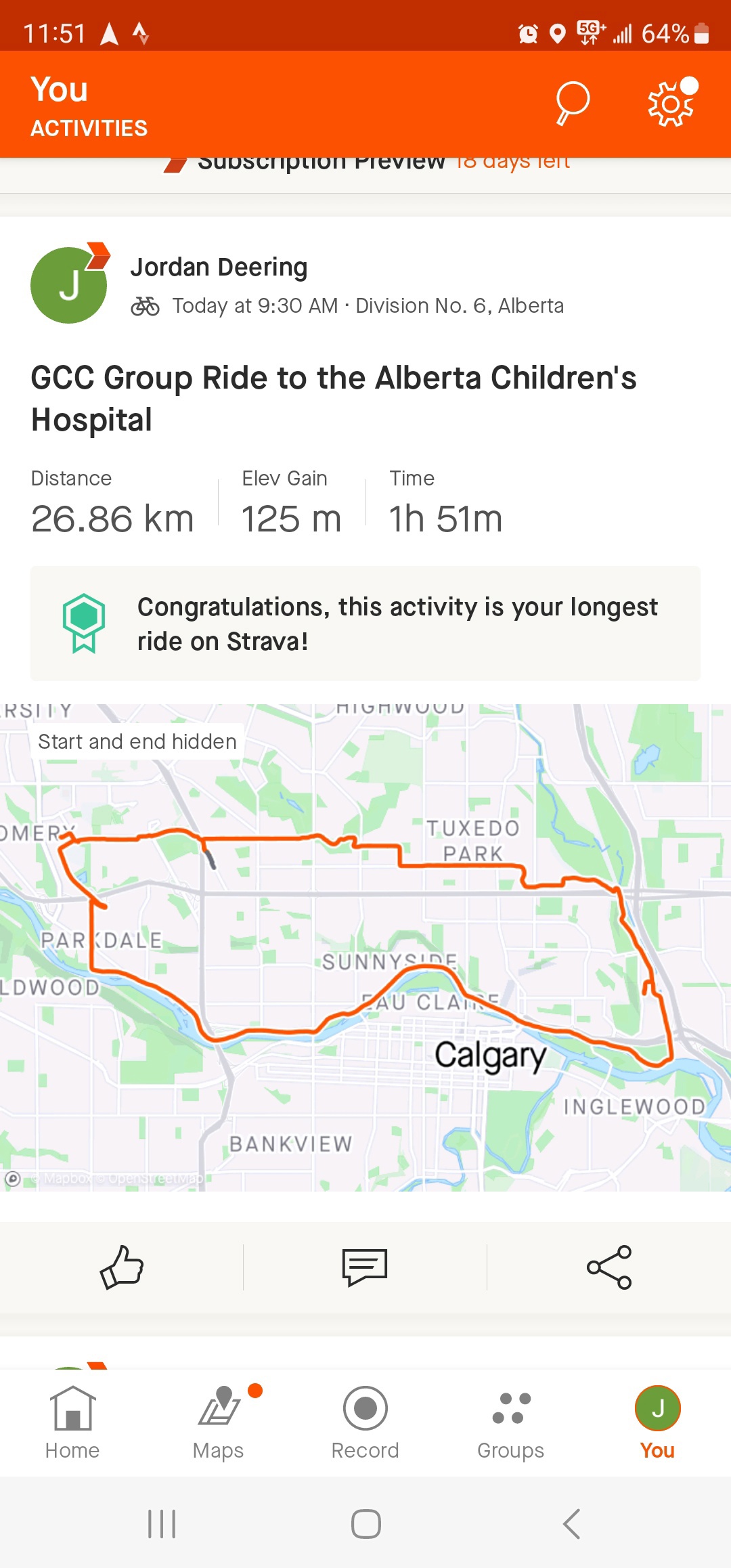Comment on the GCC Group Ride activity
This screenshot has height=1568, width=731.
coord(365,1267)
